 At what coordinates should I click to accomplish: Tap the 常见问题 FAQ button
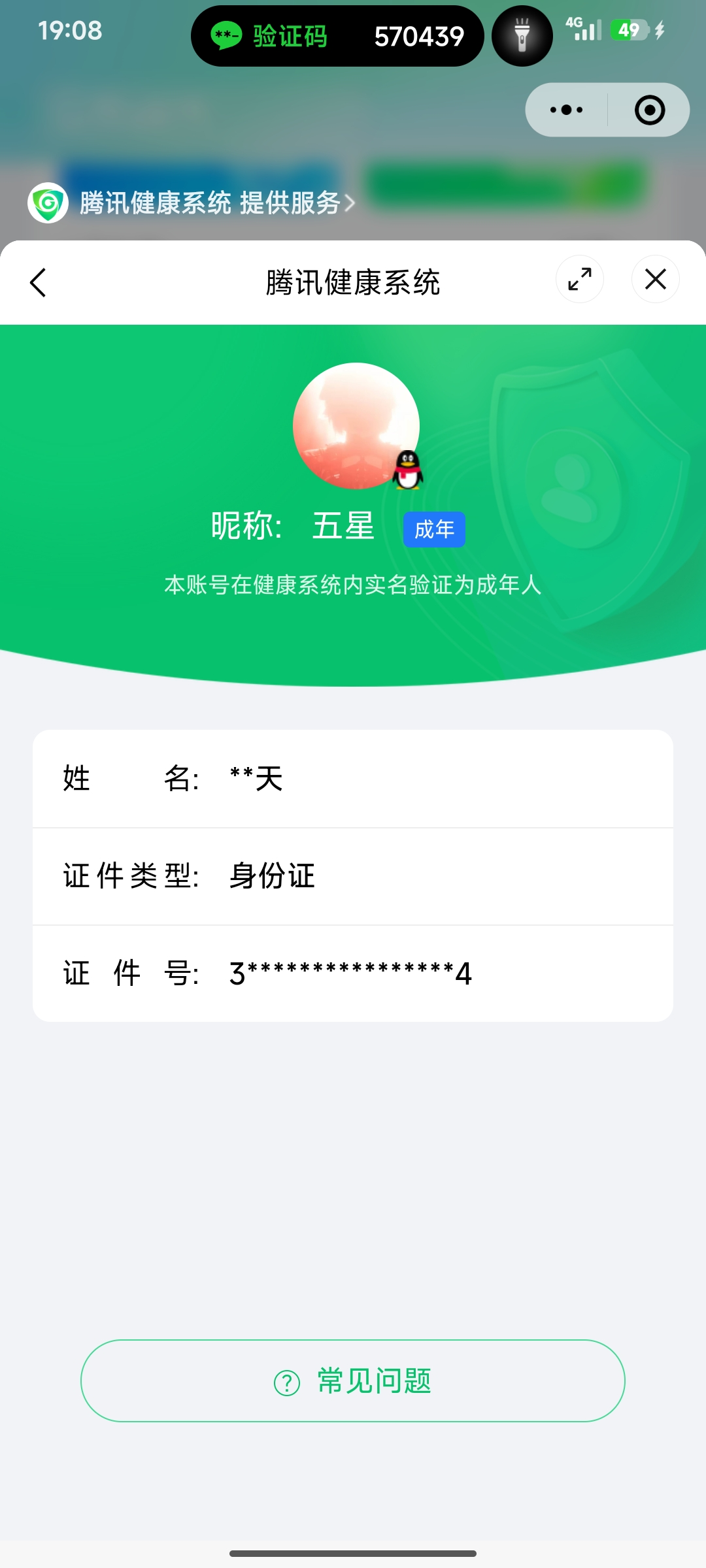(x=353, y=1380)
